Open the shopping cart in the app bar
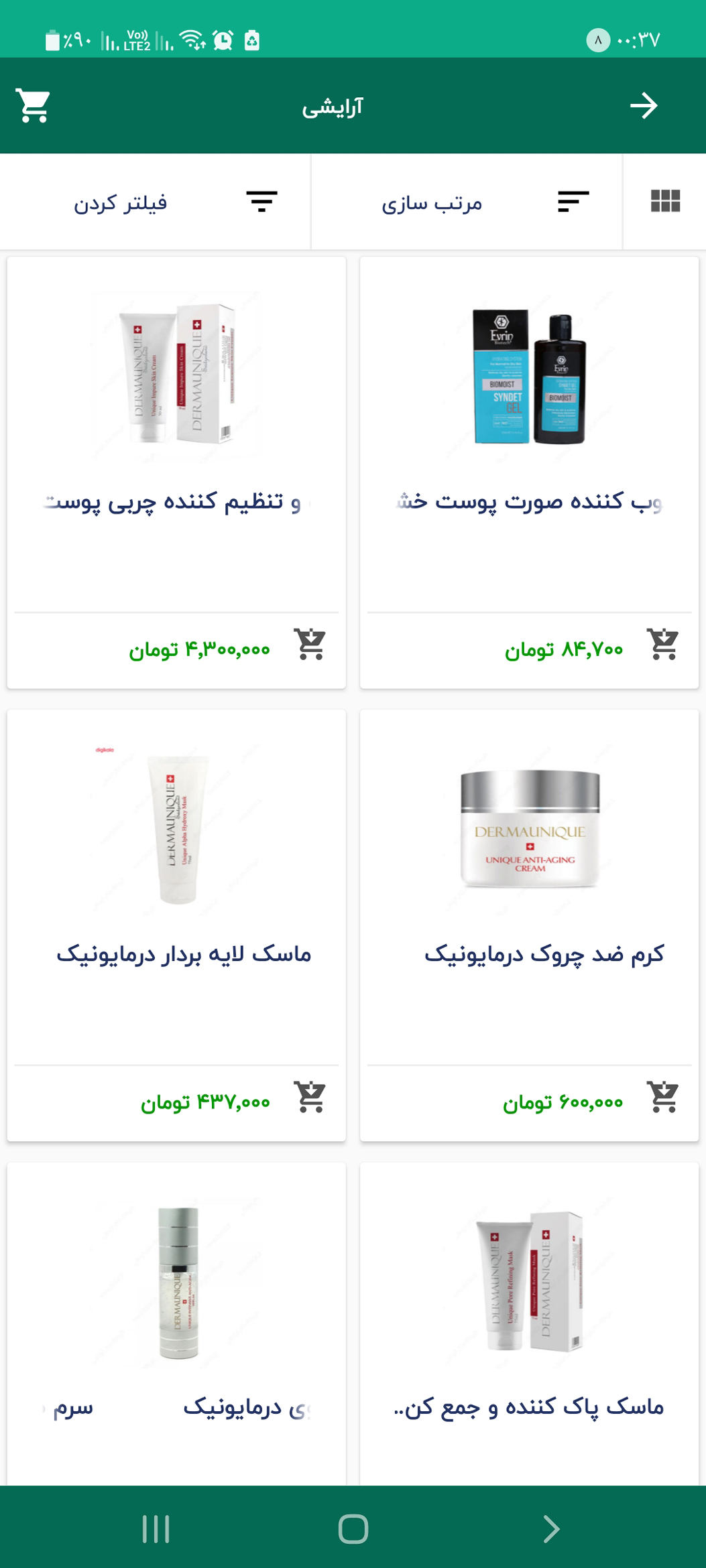This screenshot has height=1568, width=706. 33,106
